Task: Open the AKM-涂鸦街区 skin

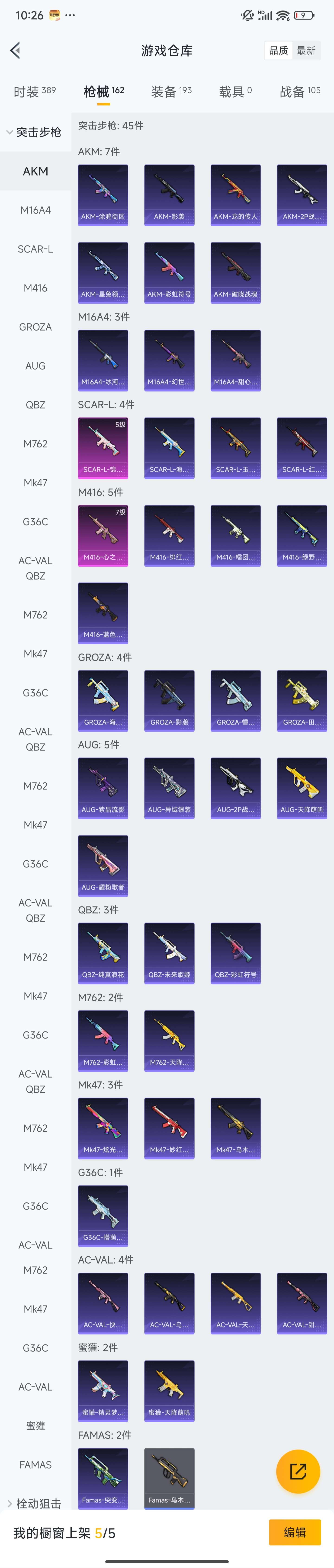Action: pos(103,195)
